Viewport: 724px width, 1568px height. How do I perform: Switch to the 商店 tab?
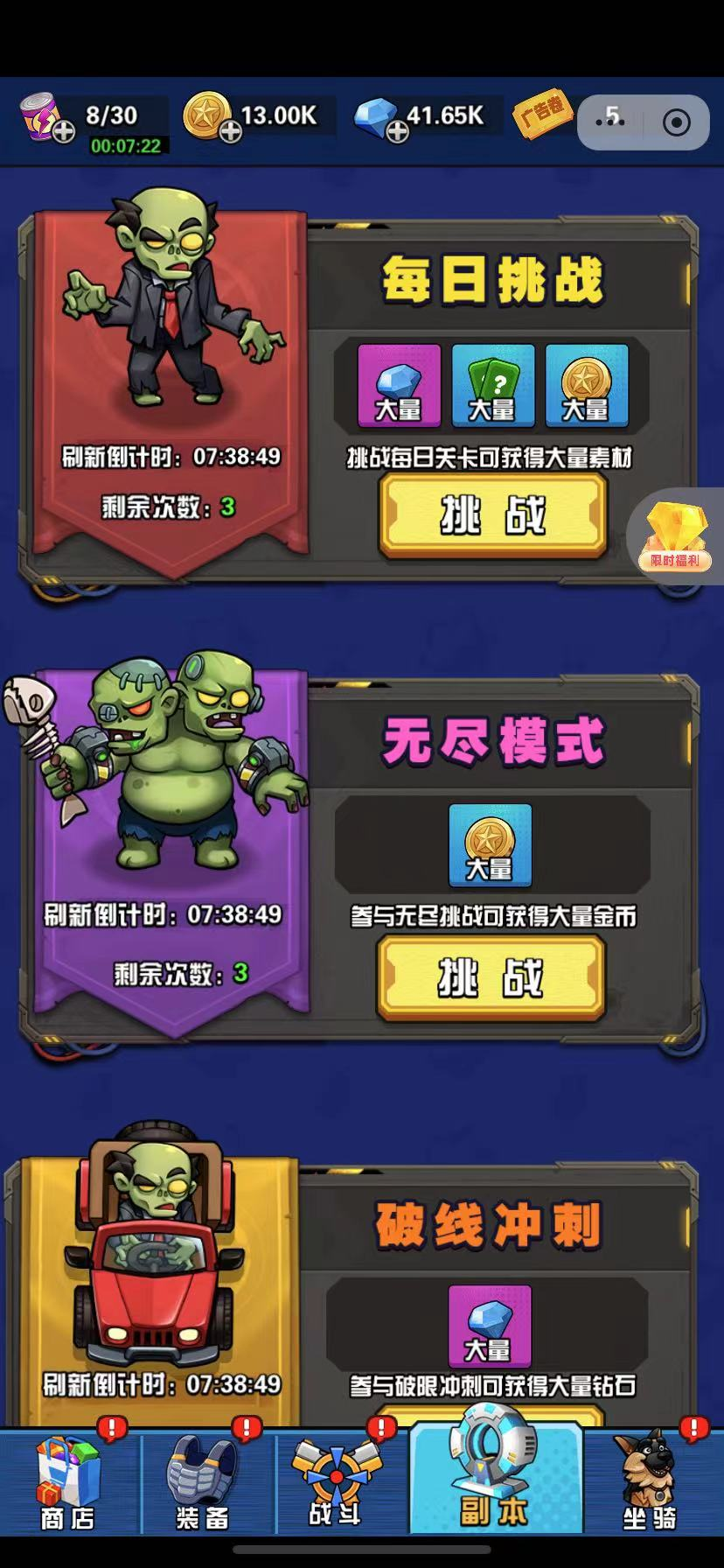(68, 1482)
